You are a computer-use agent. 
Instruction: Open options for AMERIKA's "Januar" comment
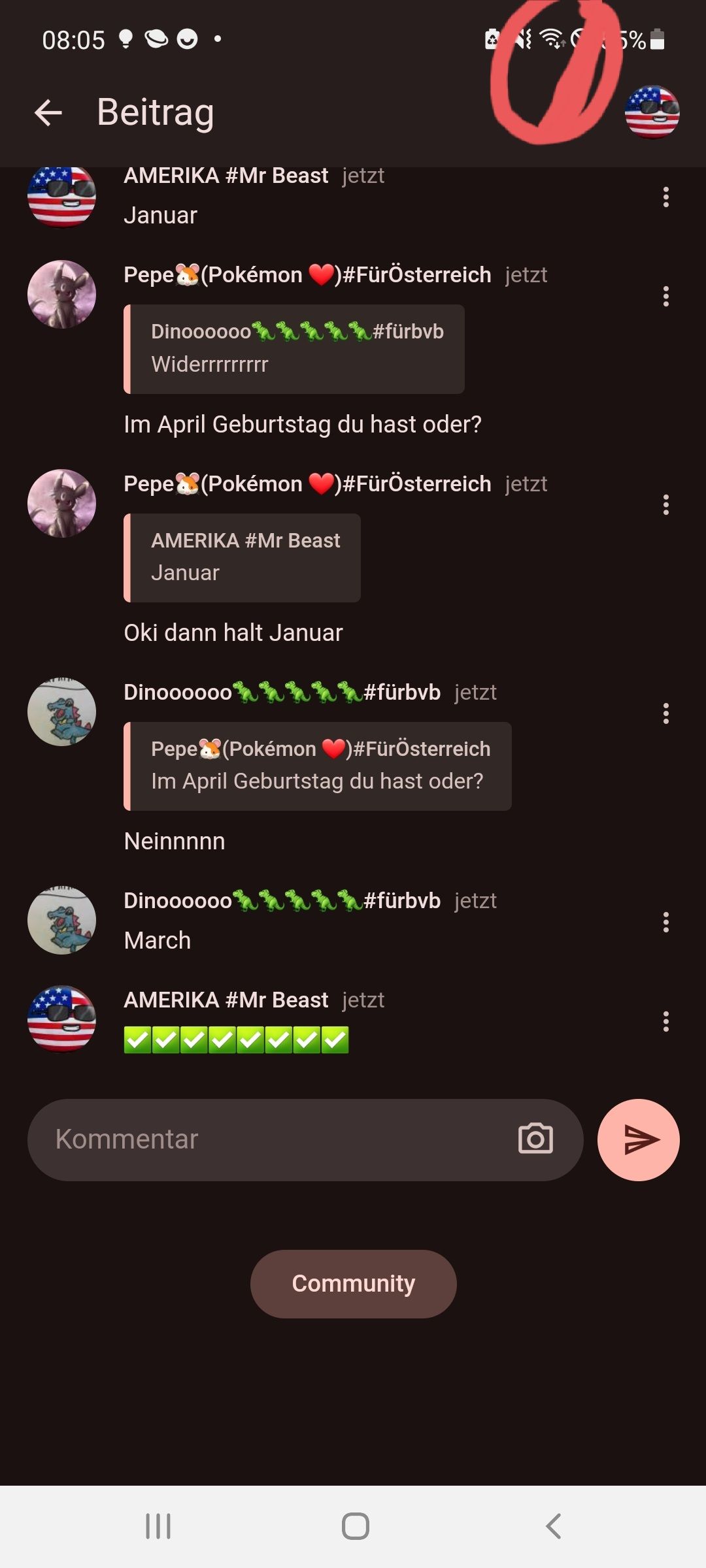(665, 197)
